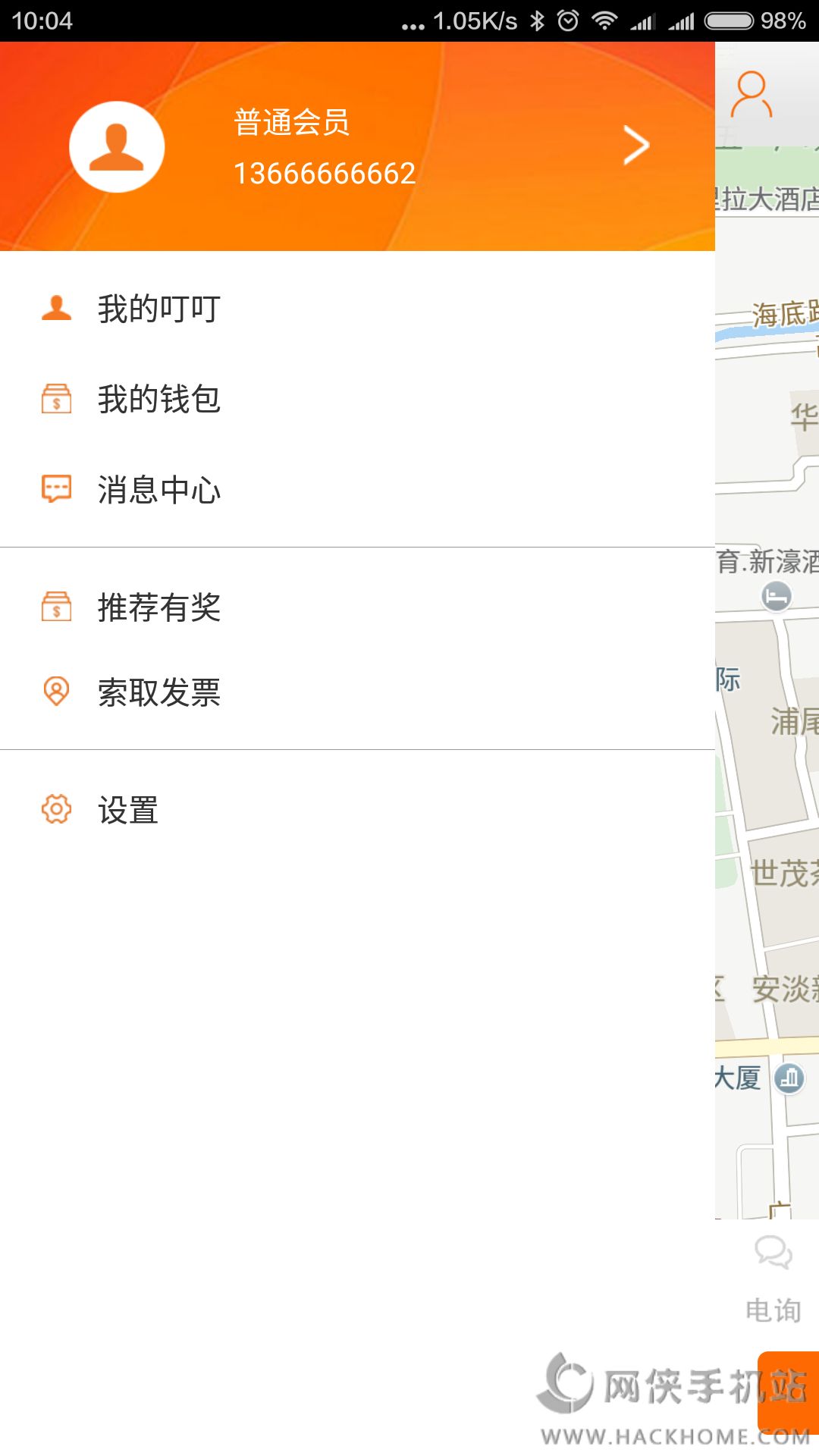Go to 消息中心 message center
This screenshot has width=819, height=1456.
coord(159,490)
